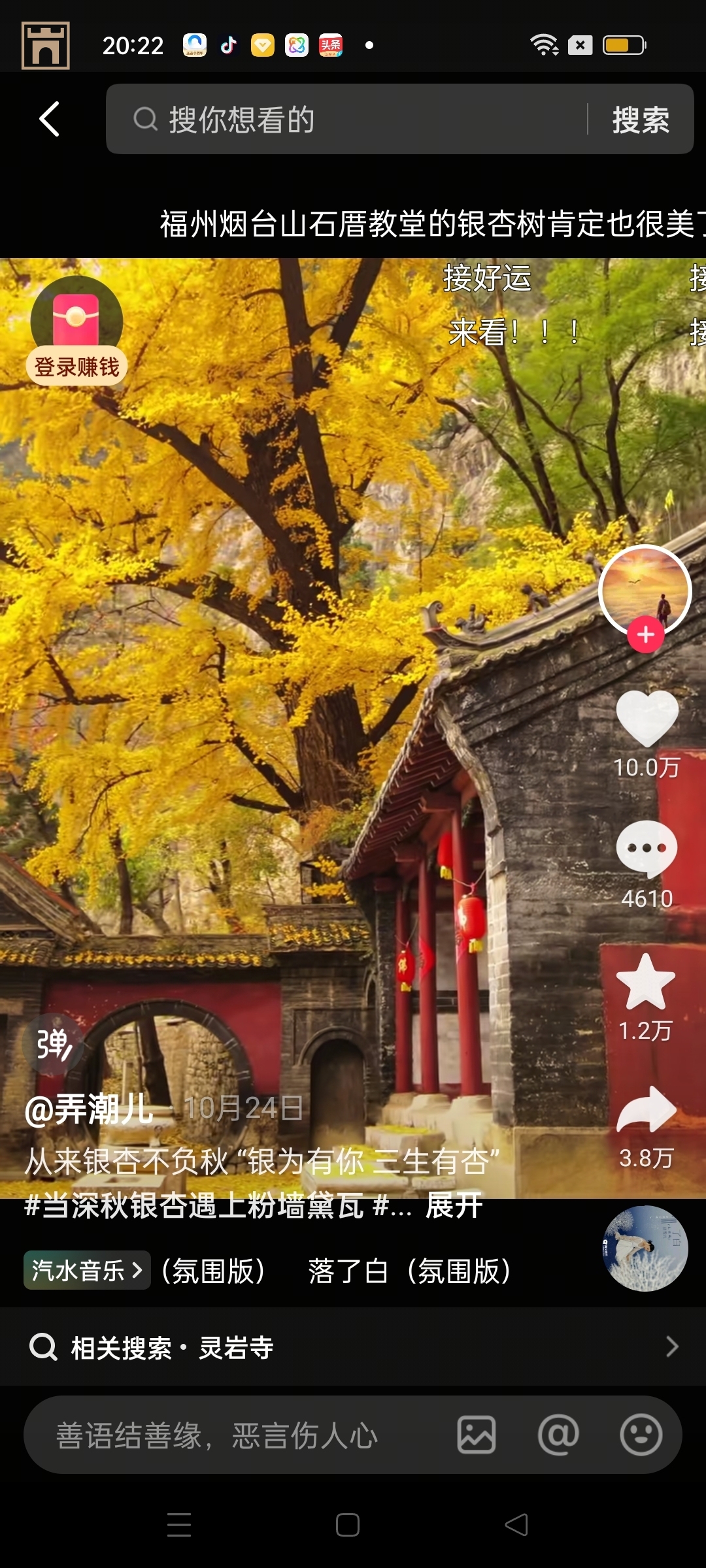The image size is (706, 1568).
Task: Tap the 搜索 button
Action: pos(640,120)
